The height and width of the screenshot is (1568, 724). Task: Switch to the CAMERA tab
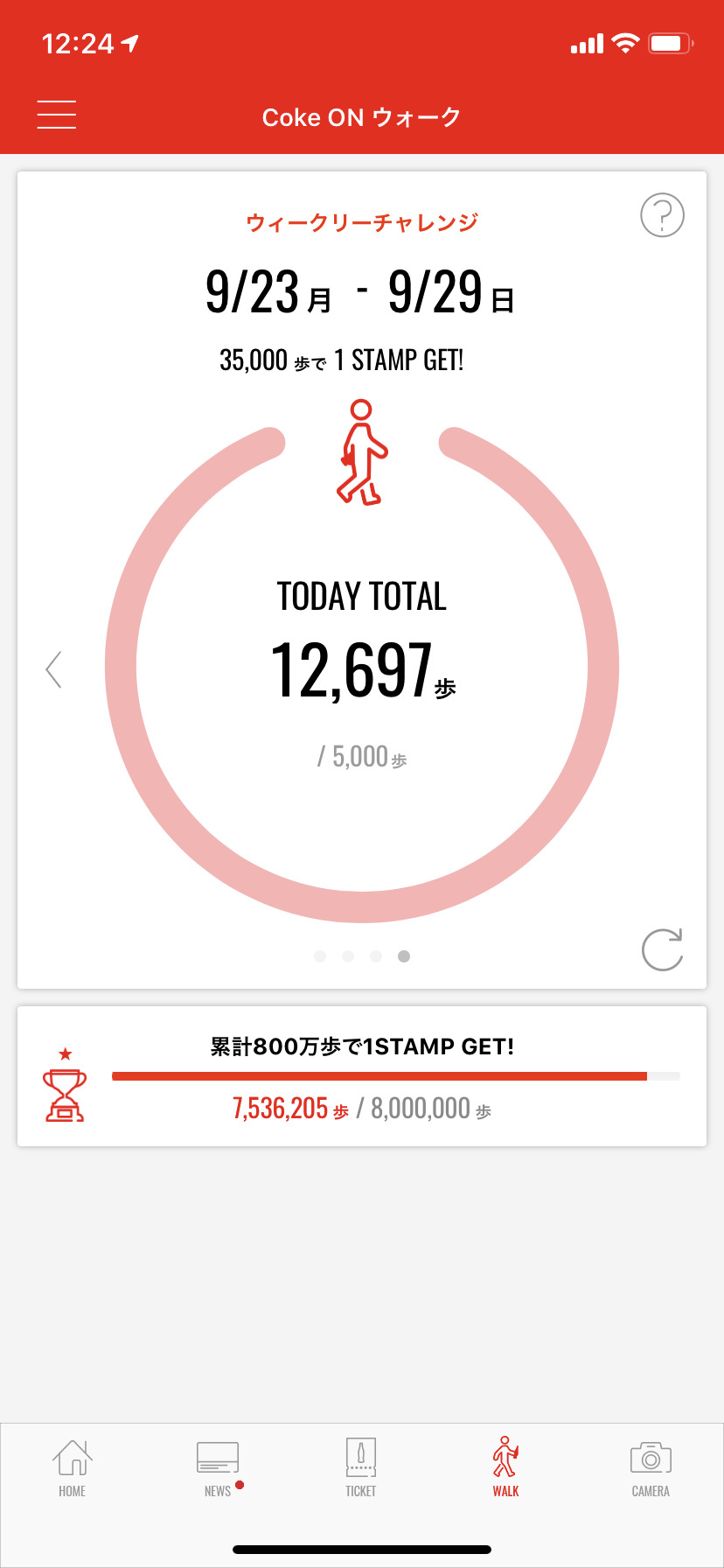651,1468
